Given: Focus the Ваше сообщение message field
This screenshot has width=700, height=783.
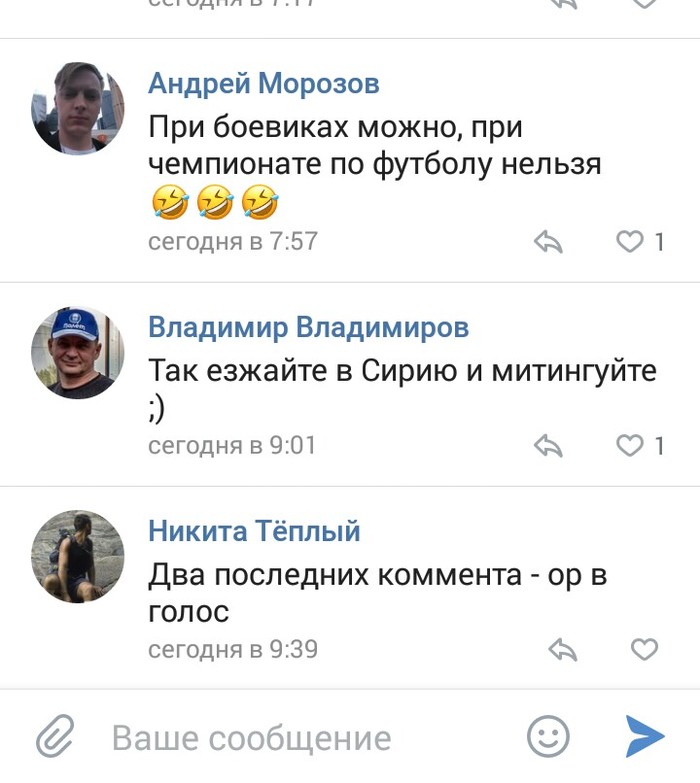Looking at the screenshot, I should (x=300, y=738).
